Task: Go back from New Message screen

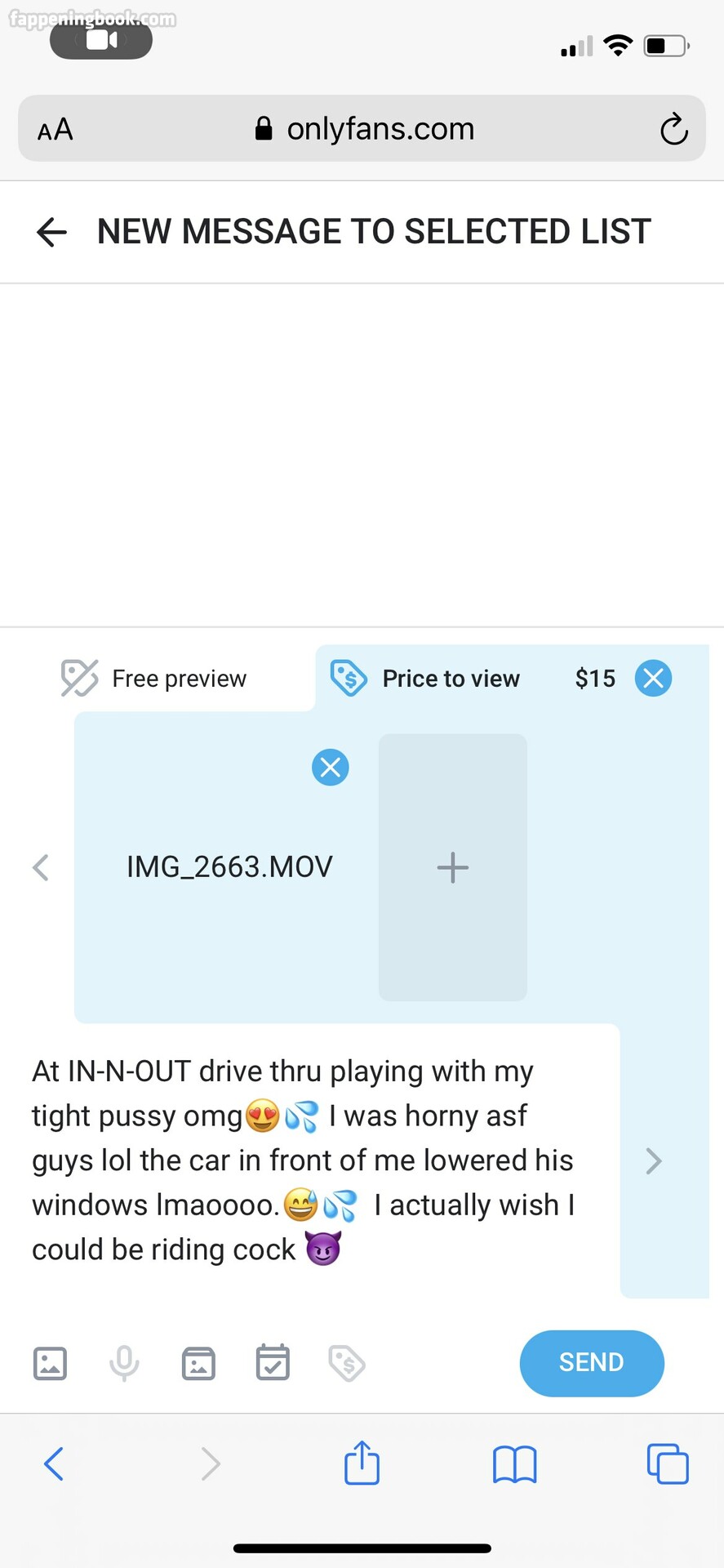Action: click(x=51, y=232)
